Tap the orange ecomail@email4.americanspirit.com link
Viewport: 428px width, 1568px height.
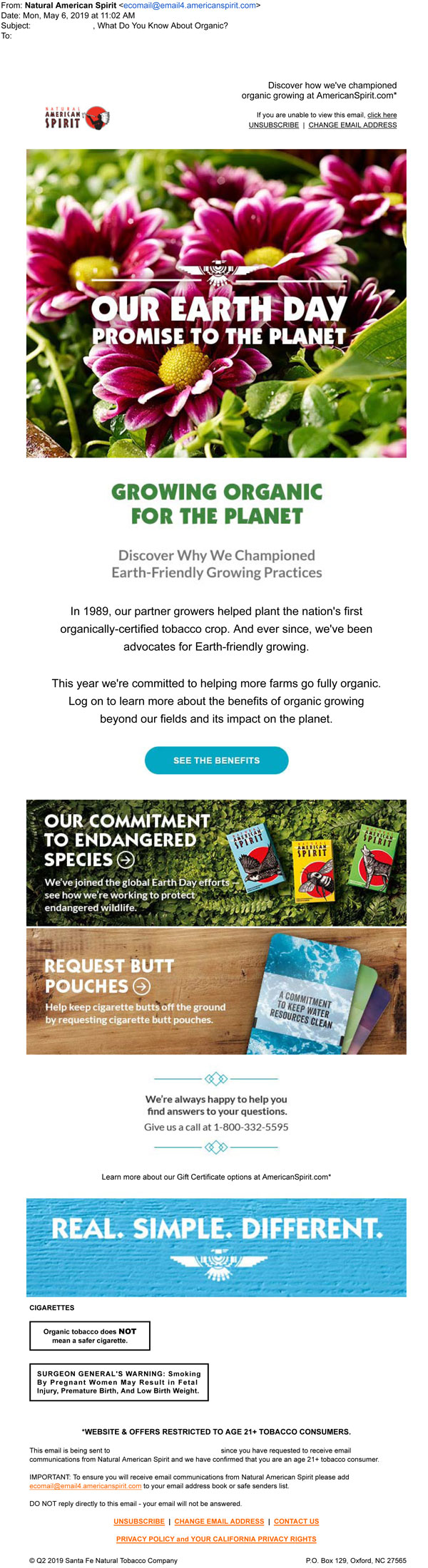click(85, 1486)
